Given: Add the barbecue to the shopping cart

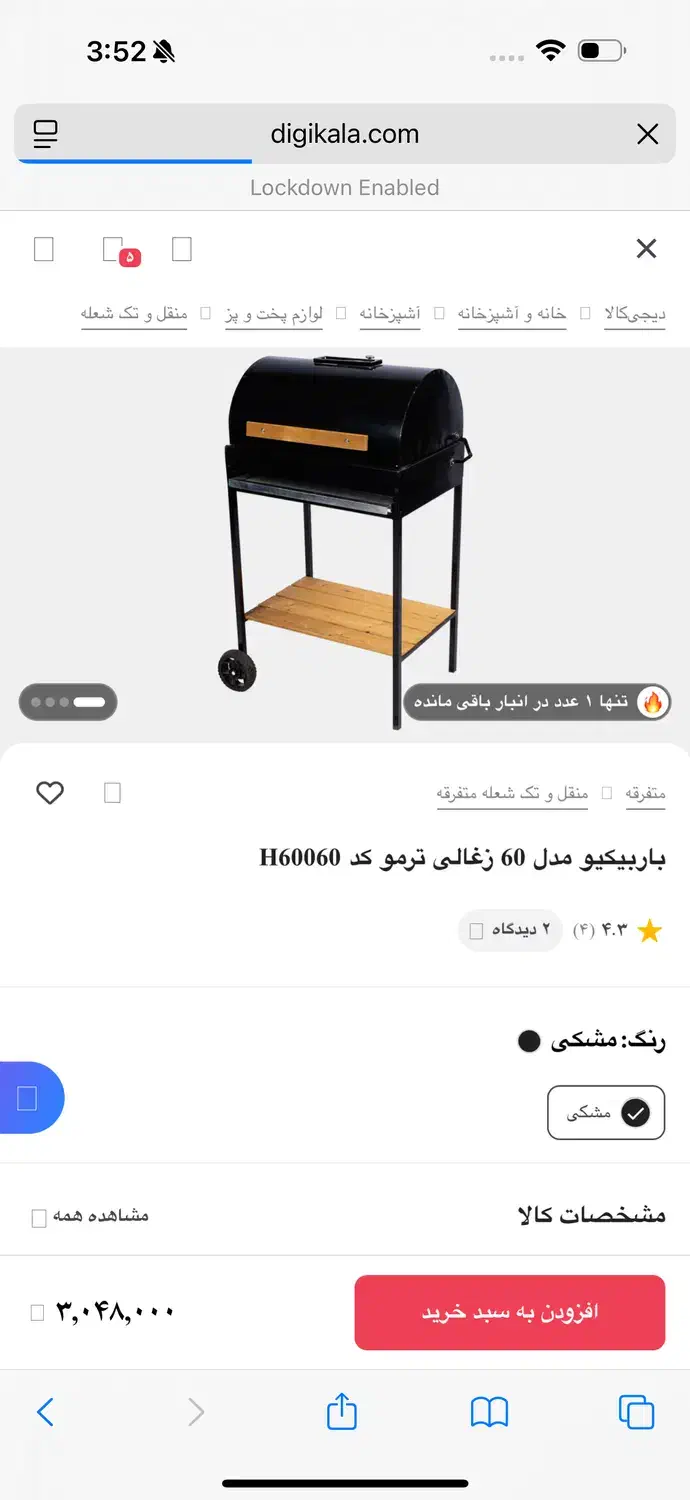Looking at the screenshot, I should coord(509,1312).
